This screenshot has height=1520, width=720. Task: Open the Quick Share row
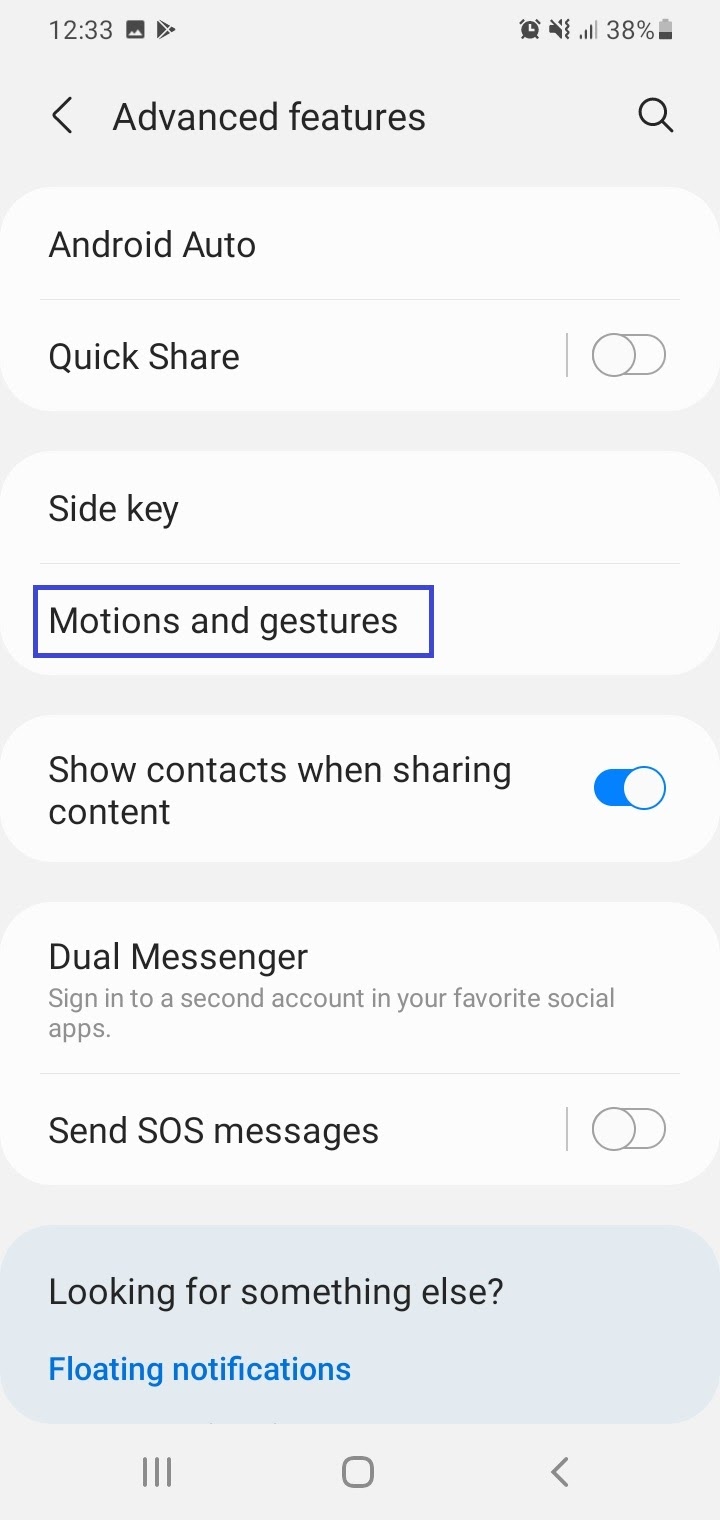click(x=283, y=356)
